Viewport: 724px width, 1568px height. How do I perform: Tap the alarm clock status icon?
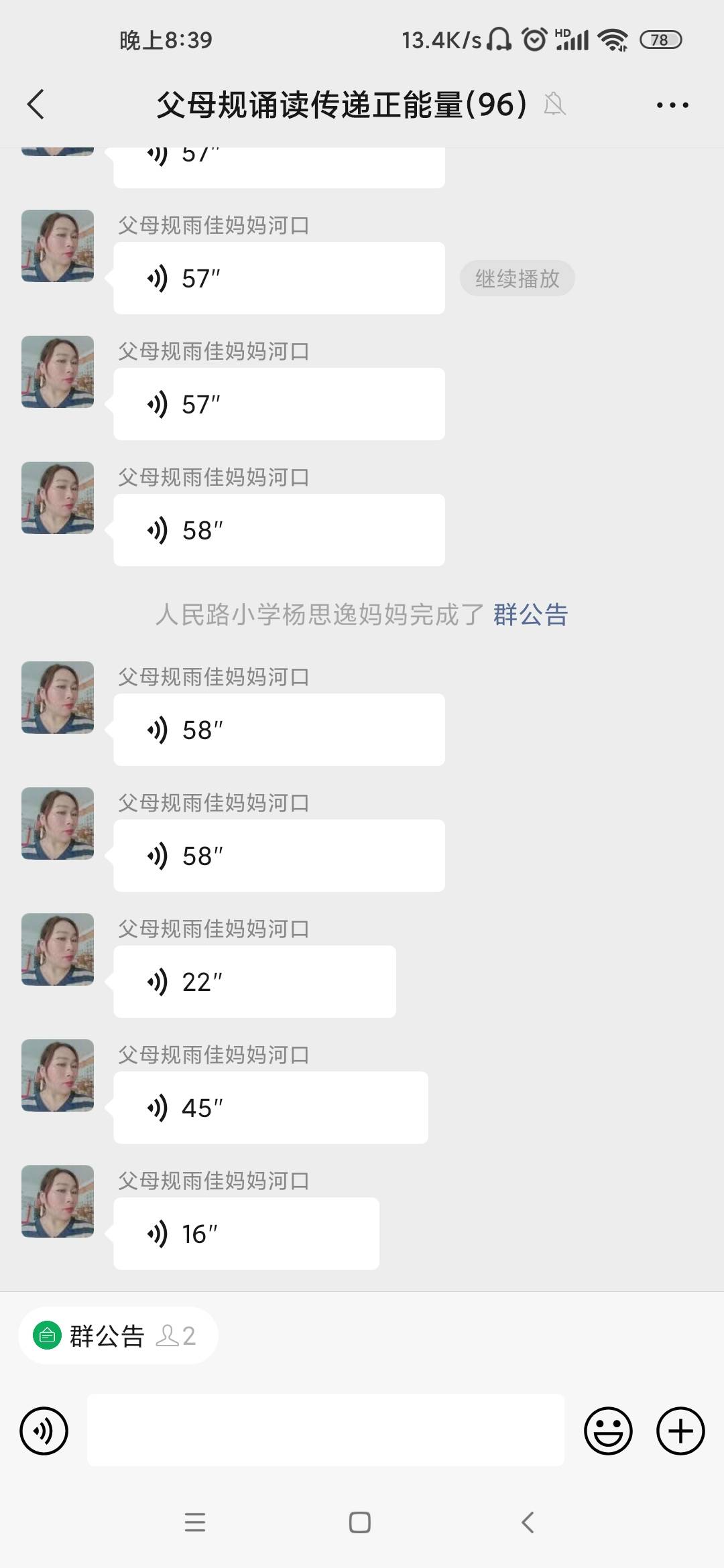coord(533,40)
